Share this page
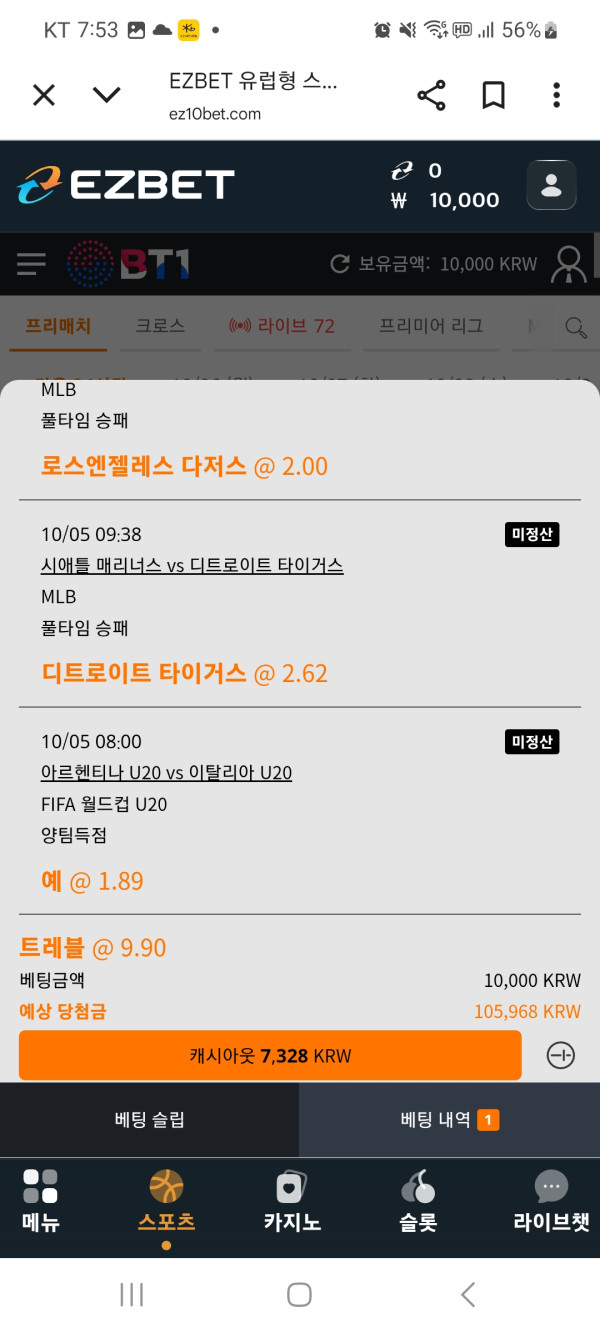Image resolution: width=600 pixels, height=1333 pixels. (x=431, y=96)
